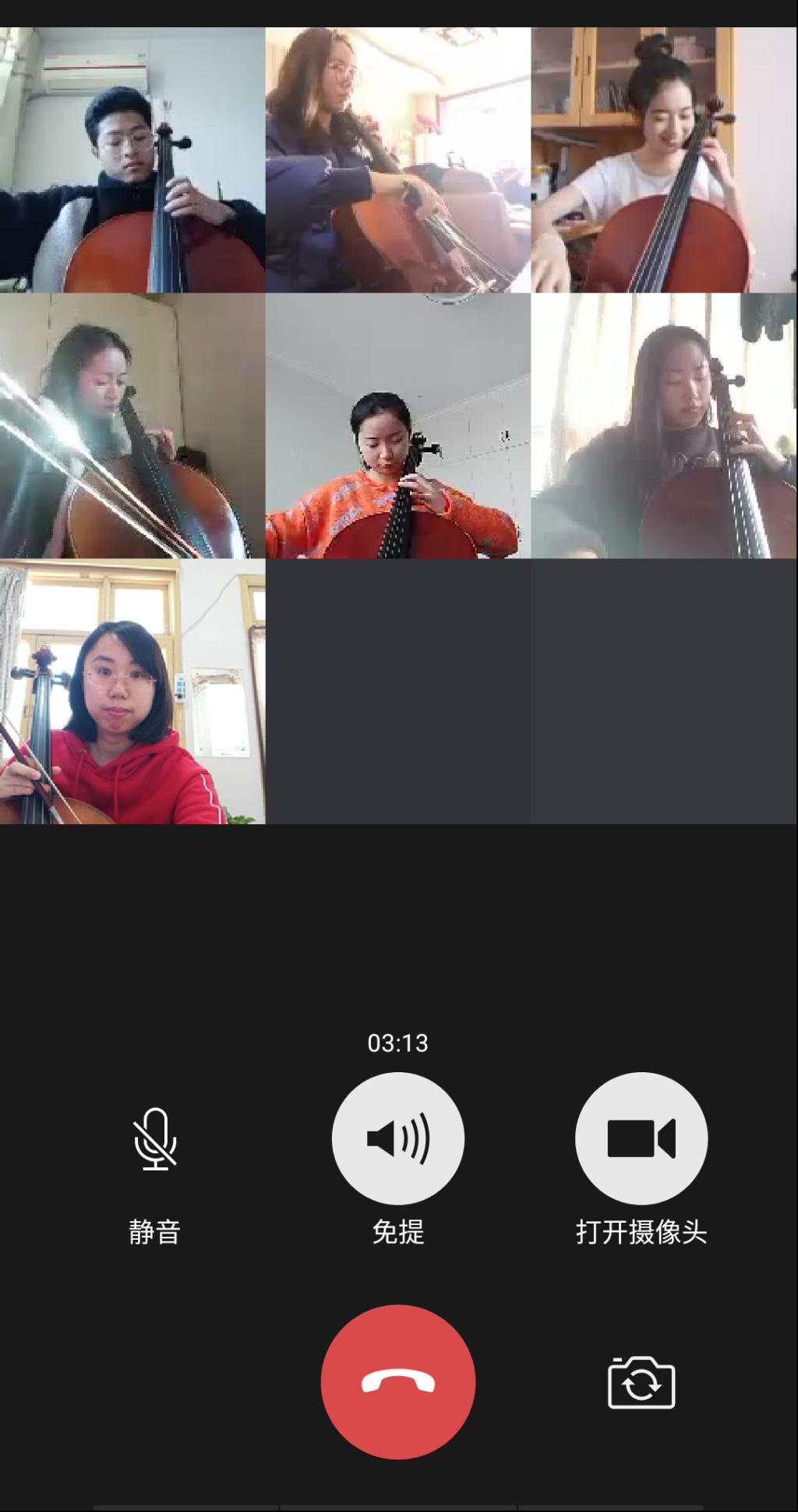Hang up the group video call
The height and width of the screenshot is (1512, 798).
(x=398, y=1382)
